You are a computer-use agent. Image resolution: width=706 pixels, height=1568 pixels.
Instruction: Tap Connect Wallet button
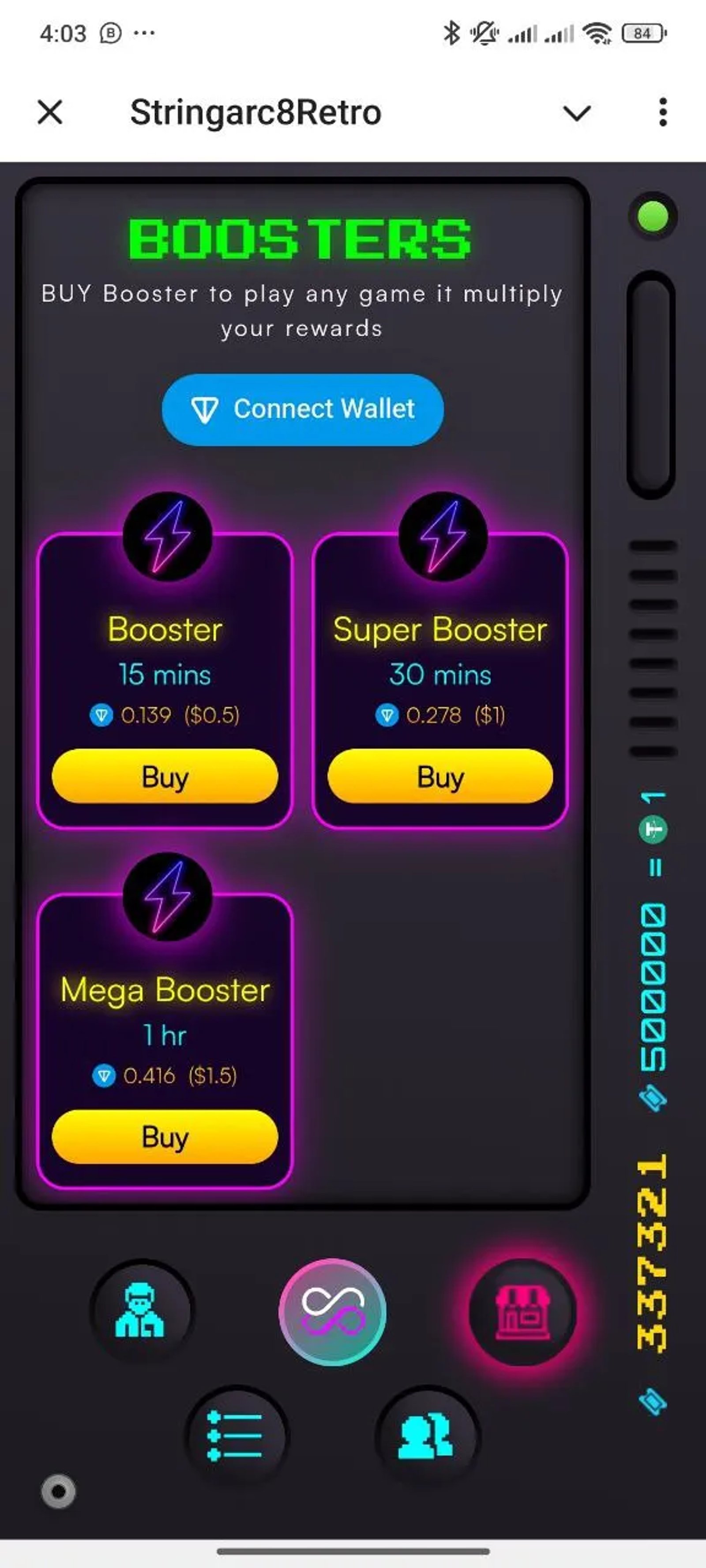click(x=303, y=409)
